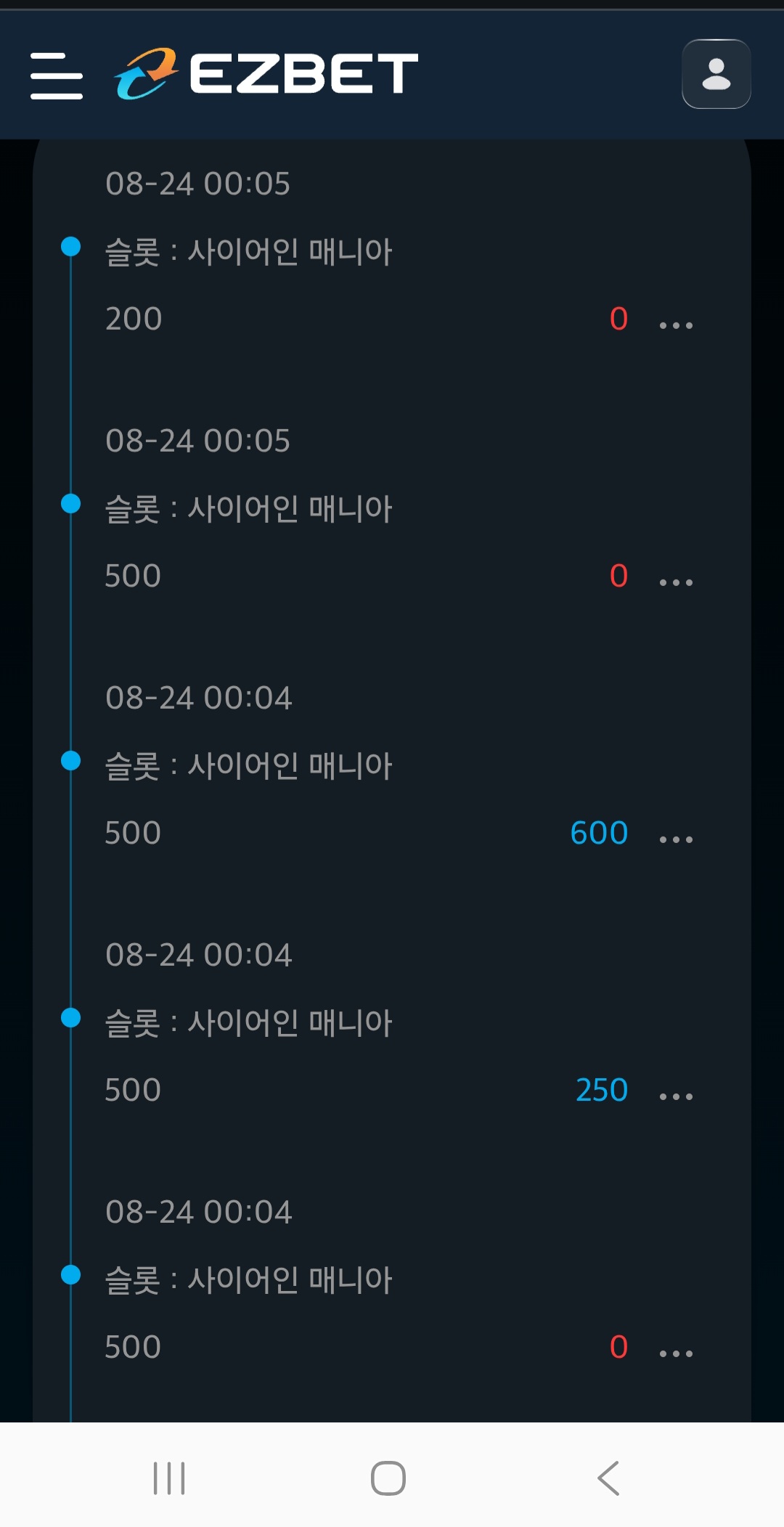This screenshot has height=1527, width=784.
Task: Tap the three dots on the 00:04 zero-win bet
Action: coord(676,1353)
